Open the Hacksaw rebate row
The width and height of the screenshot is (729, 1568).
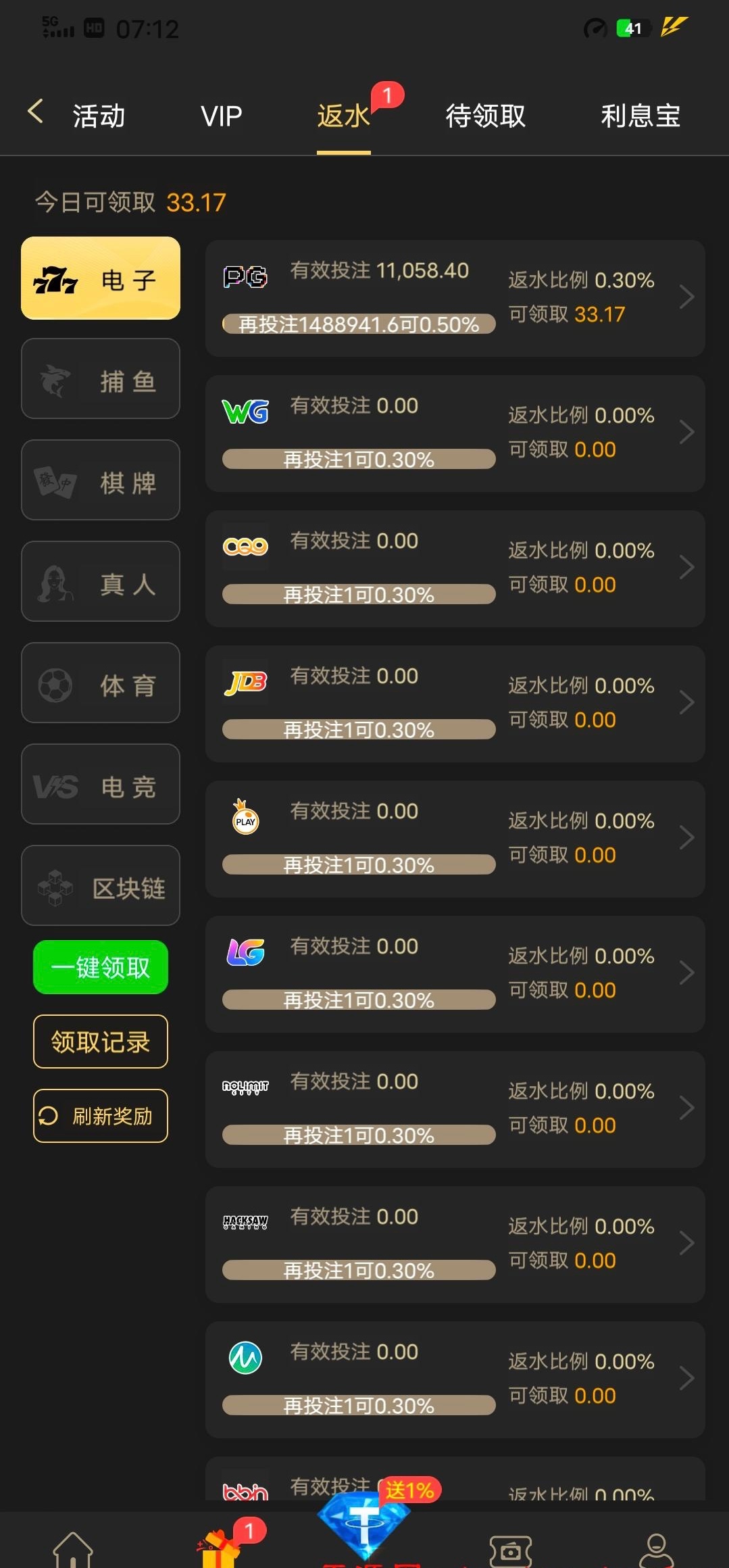tap(455, 1244)
